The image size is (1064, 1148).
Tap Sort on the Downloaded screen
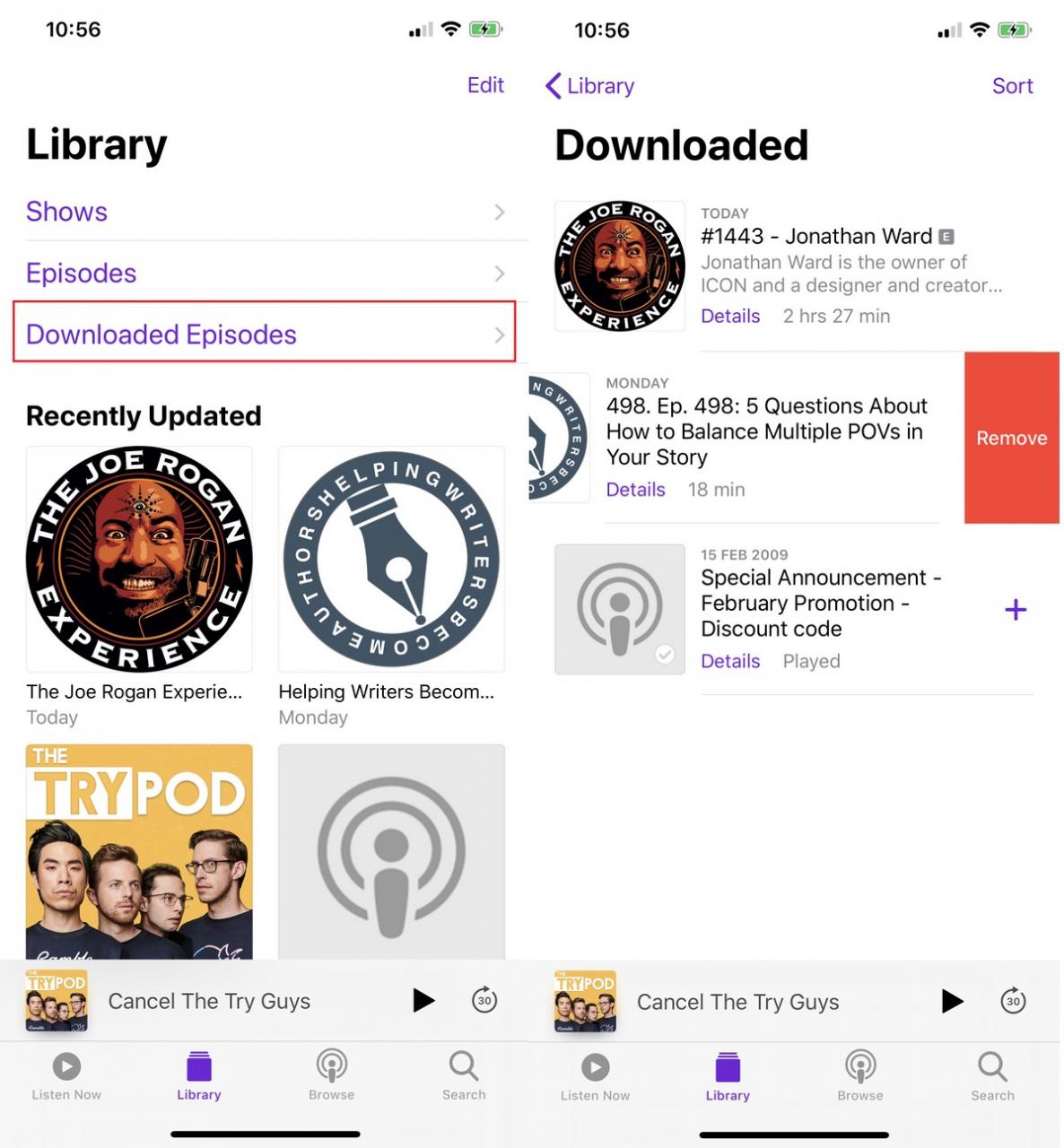tap(1012, 86)
